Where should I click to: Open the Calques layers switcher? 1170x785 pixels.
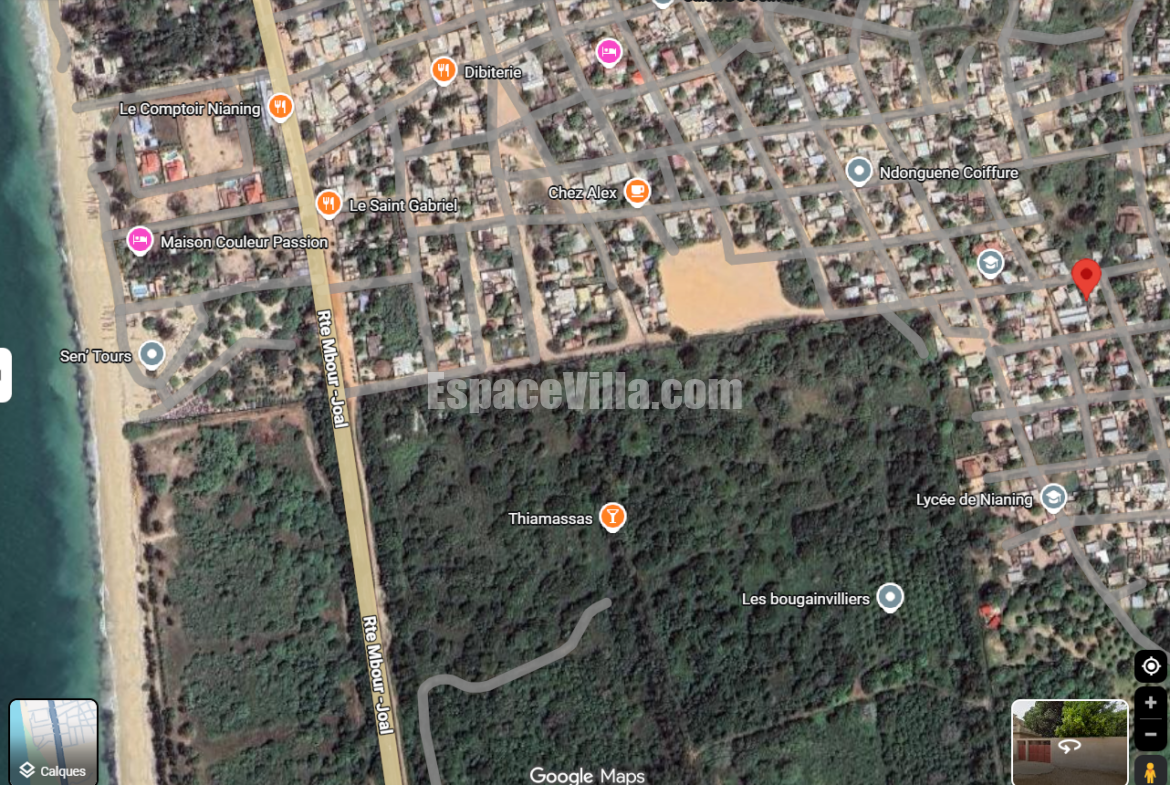tap(54, 741)
